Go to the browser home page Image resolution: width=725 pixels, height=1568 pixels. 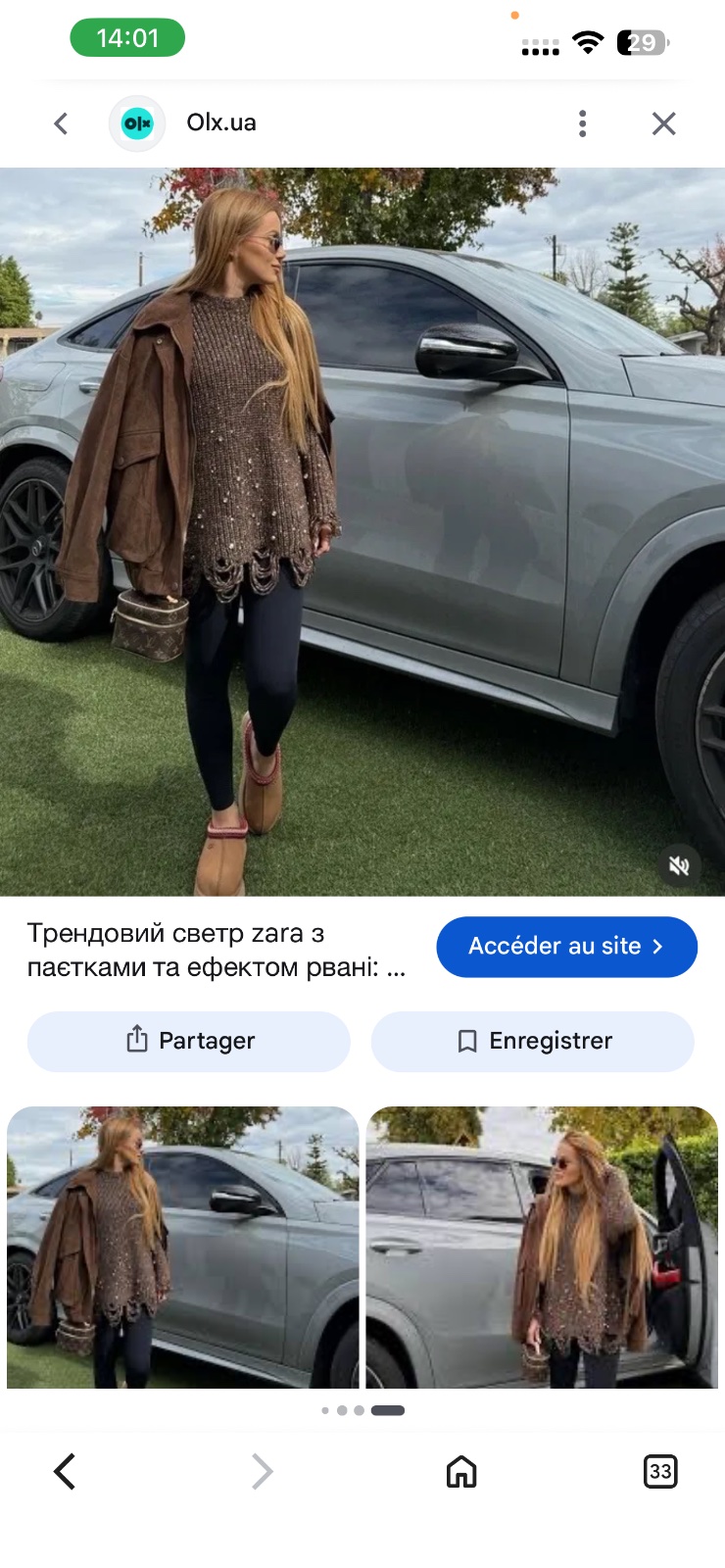tap(461, 1471)
